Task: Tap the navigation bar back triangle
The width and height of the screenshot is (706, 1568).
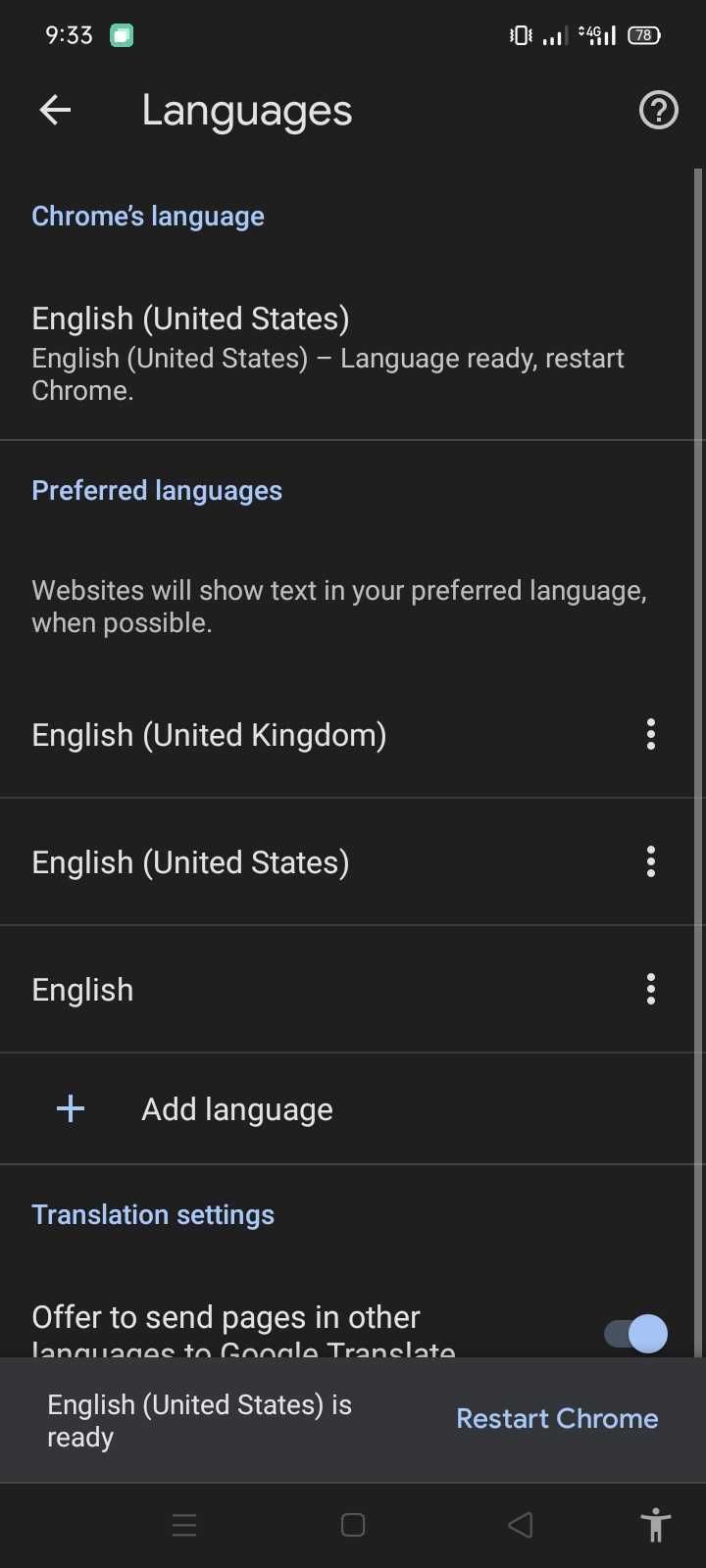Action: point(520,1525)
